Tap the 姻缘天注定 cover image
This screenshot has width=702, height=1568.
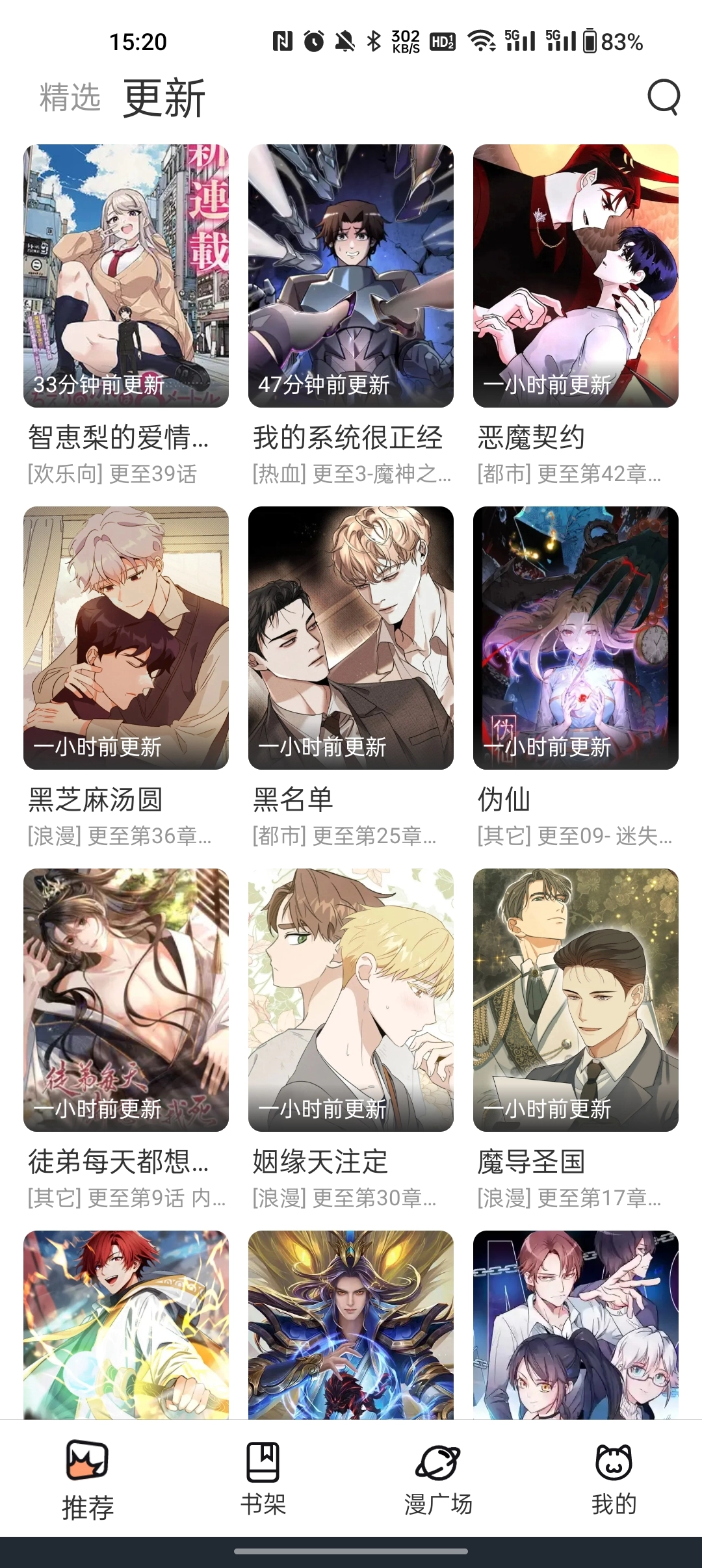[x=350, y=1001]
